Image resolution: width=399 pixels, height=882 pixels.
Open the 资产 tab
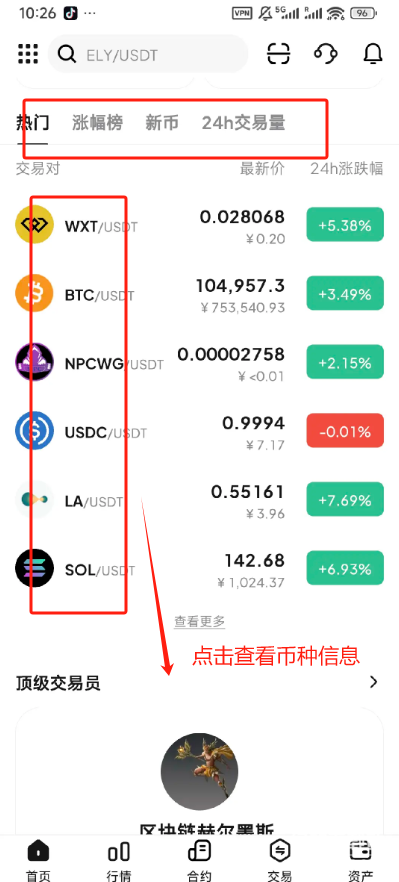[x=360, y=859]
